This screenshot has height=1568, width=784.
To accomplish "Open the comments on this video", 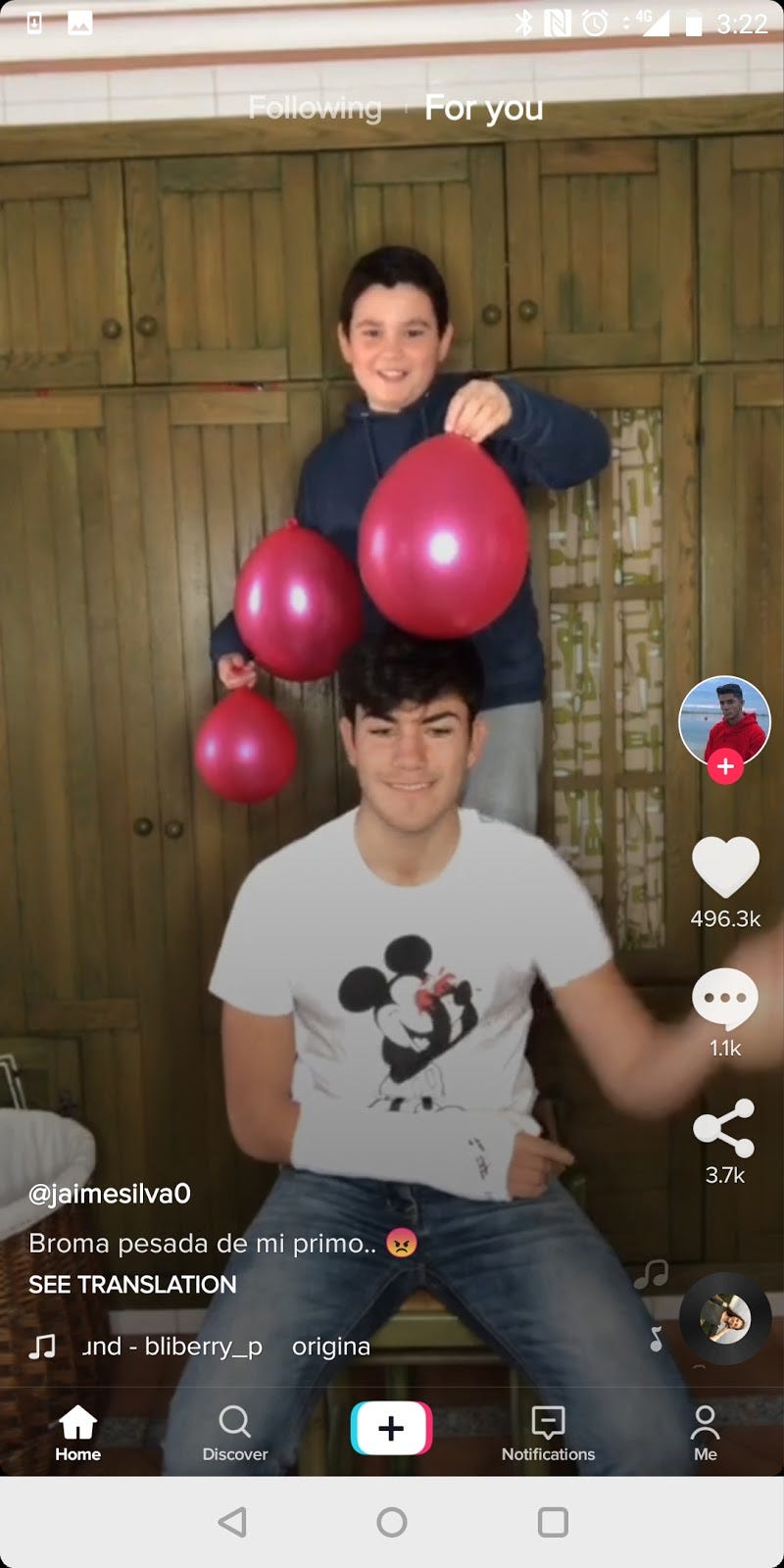I will [725, 1000].
